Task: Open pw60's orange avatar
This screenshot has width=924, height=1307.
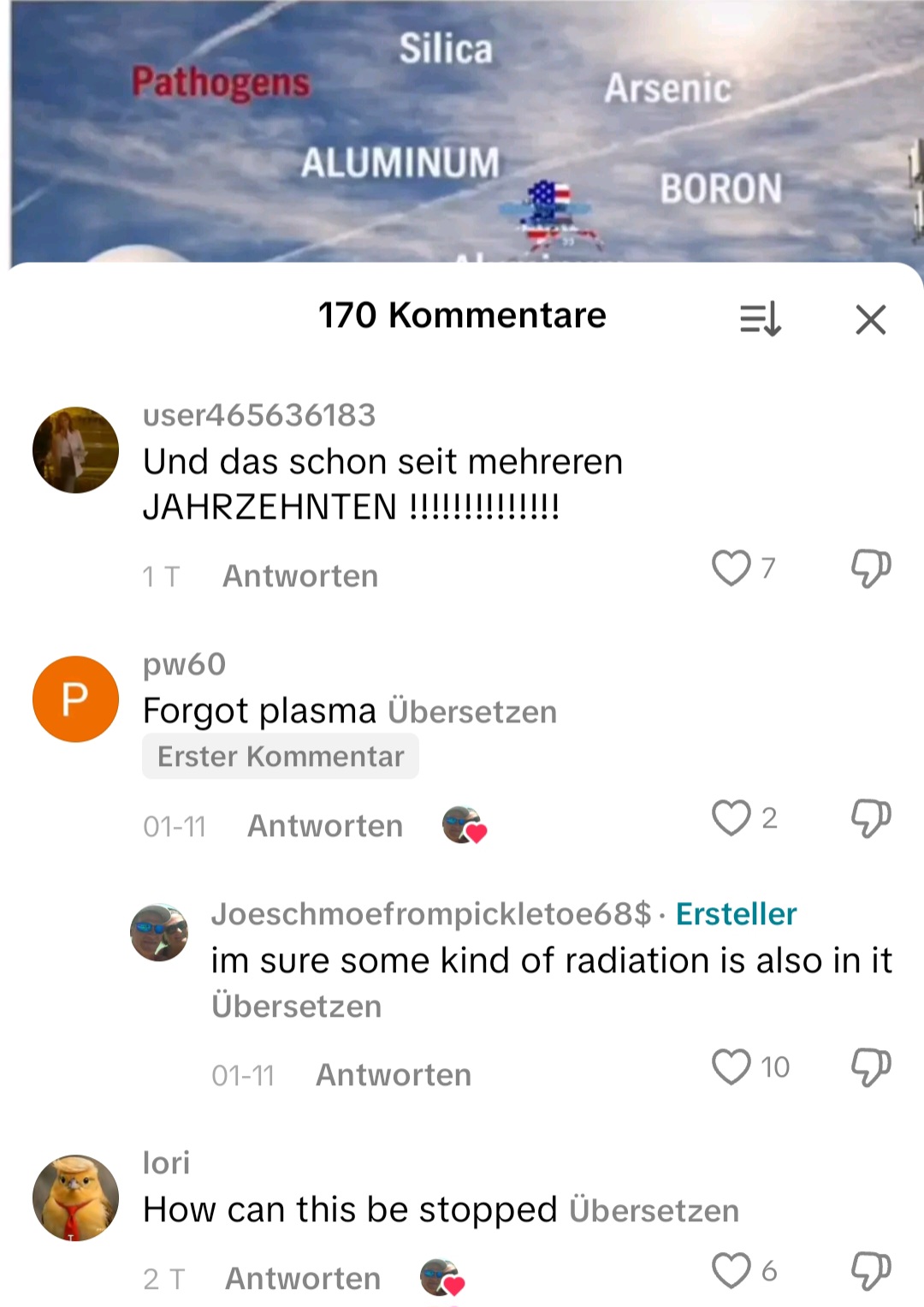Action: click(x=75, y=698)
